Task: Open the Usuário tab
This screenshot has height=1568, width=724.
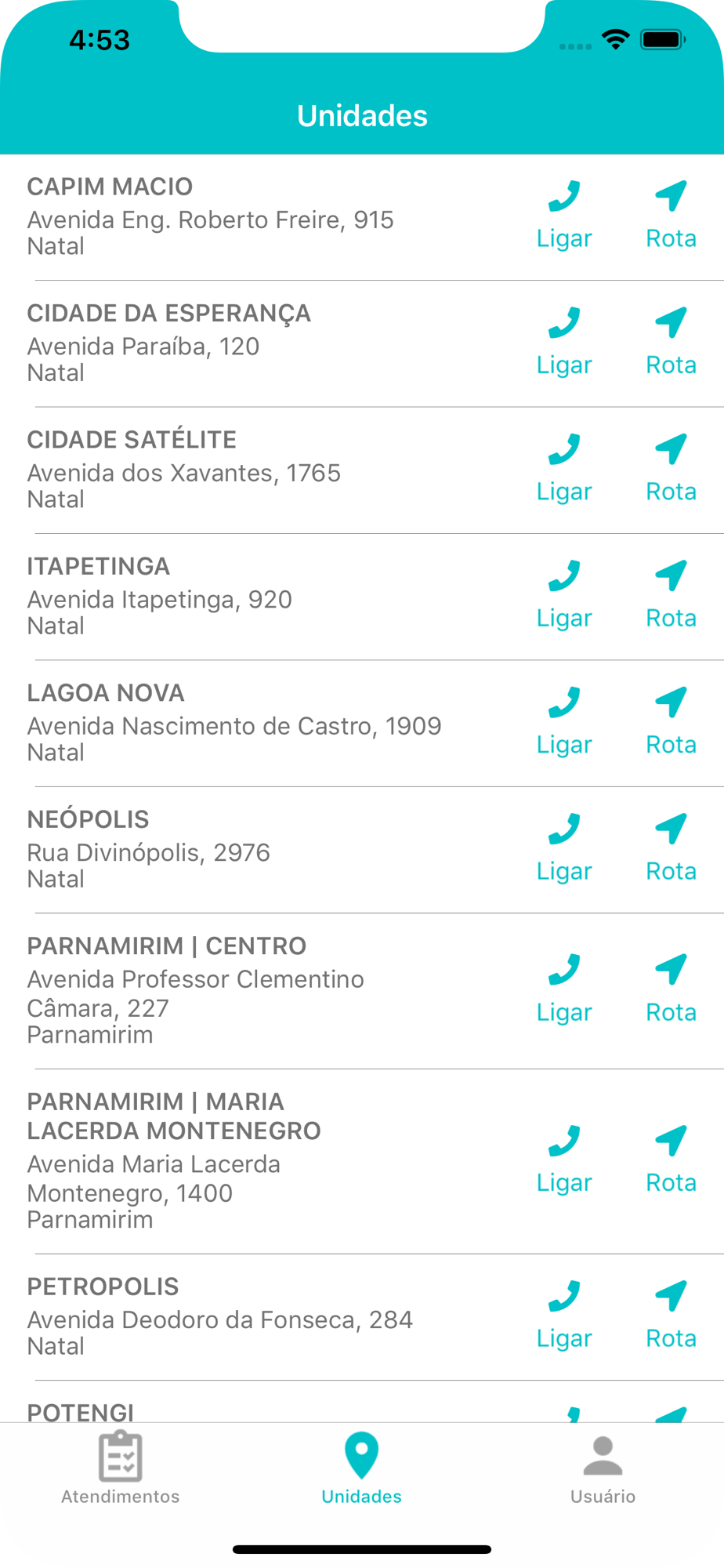Action: coord(602,1468)
